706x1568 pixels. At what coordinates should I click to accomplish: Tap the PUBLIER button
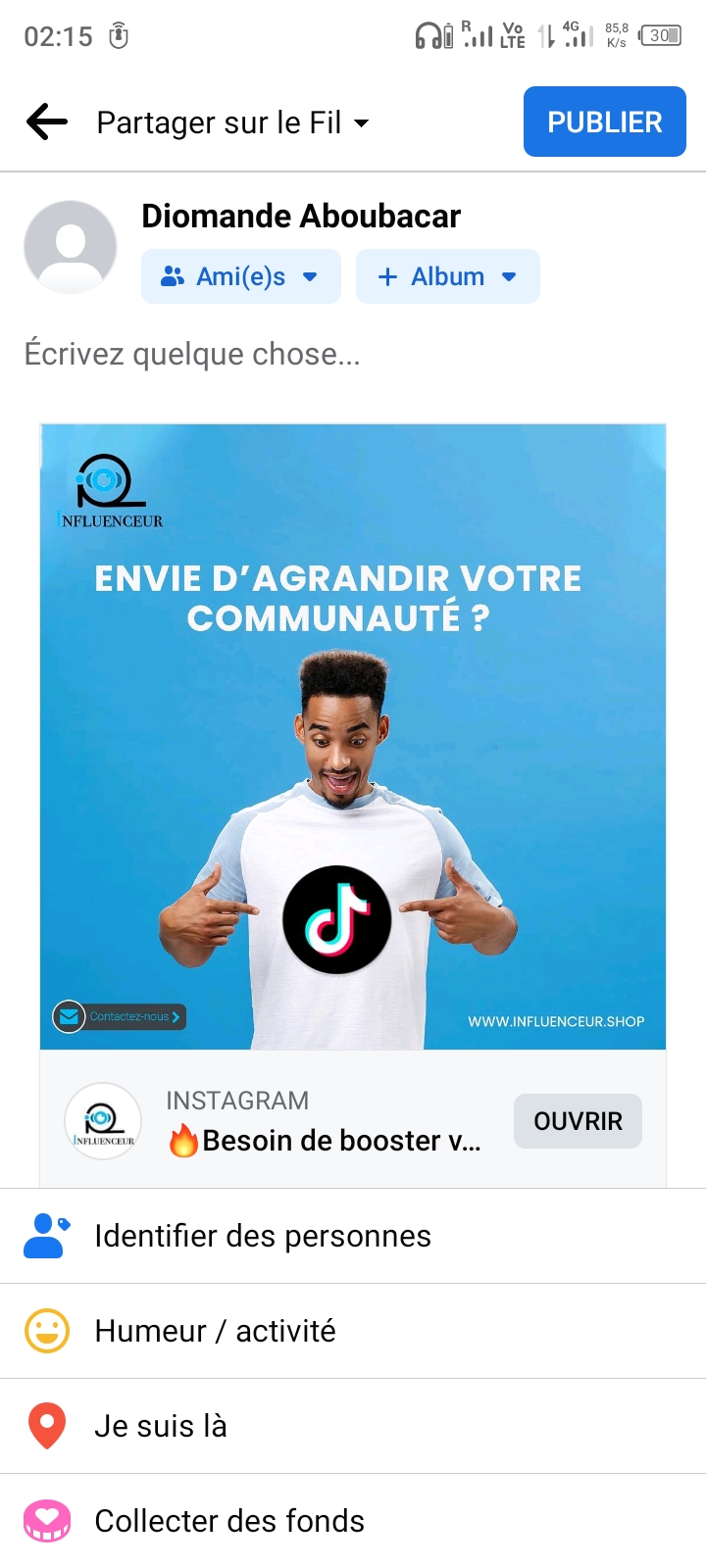(604, 122)
